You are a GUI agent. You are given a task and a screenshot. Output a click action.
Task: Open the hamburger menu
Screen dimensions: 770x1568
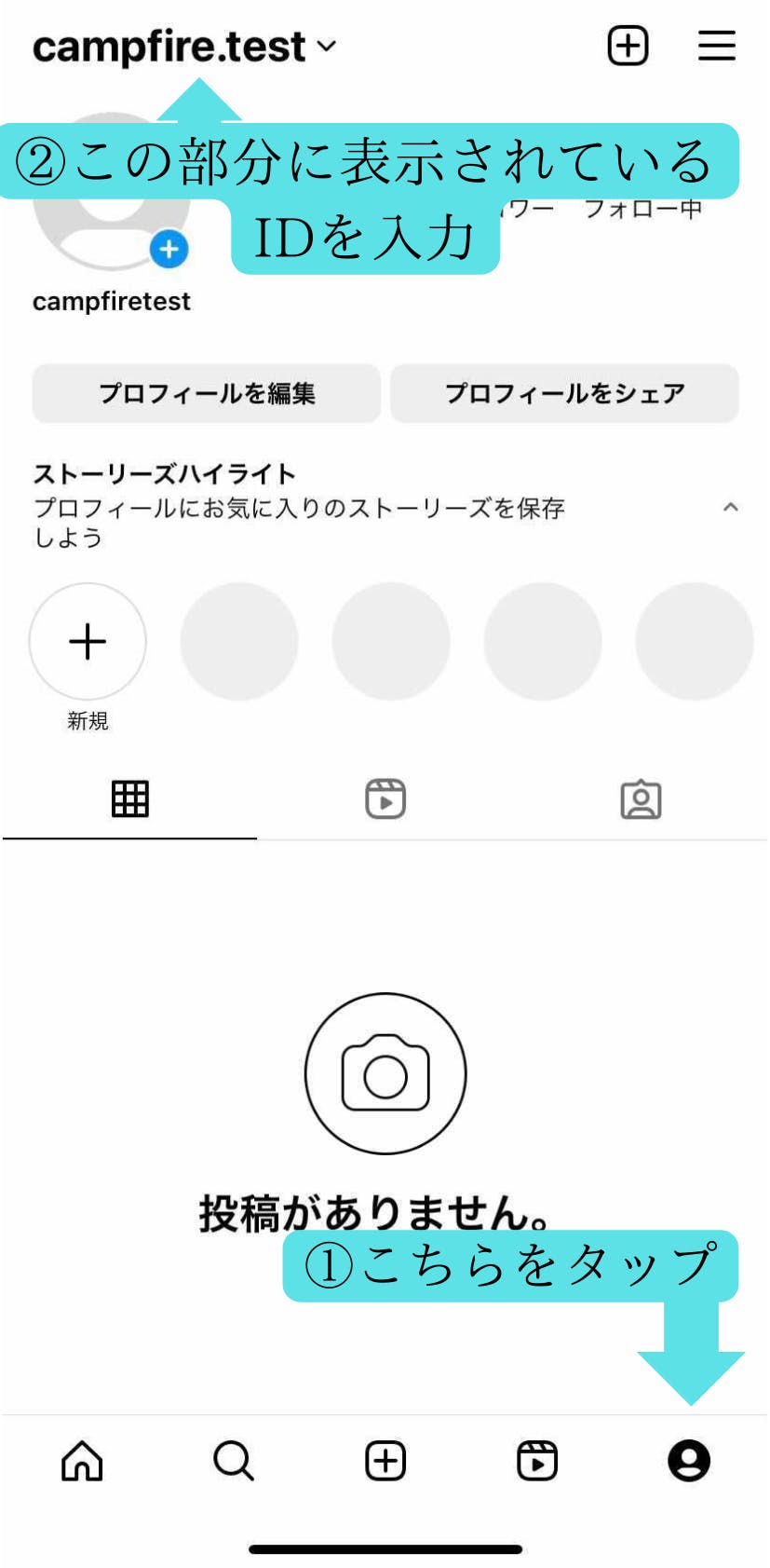click(716, 45)
